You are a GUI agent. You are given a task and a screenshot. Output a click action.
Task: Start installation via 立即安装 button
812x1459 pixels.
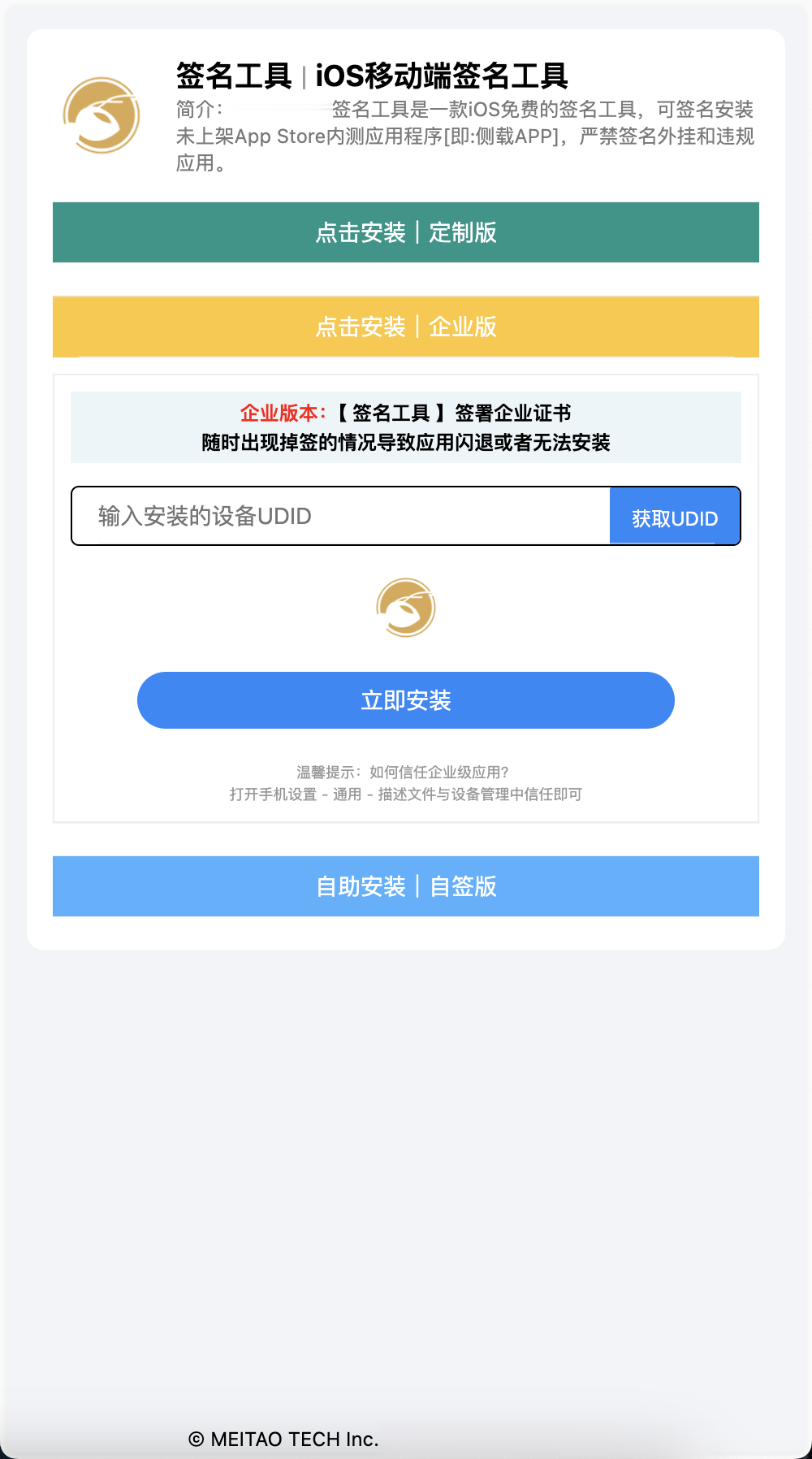(405, 700)
